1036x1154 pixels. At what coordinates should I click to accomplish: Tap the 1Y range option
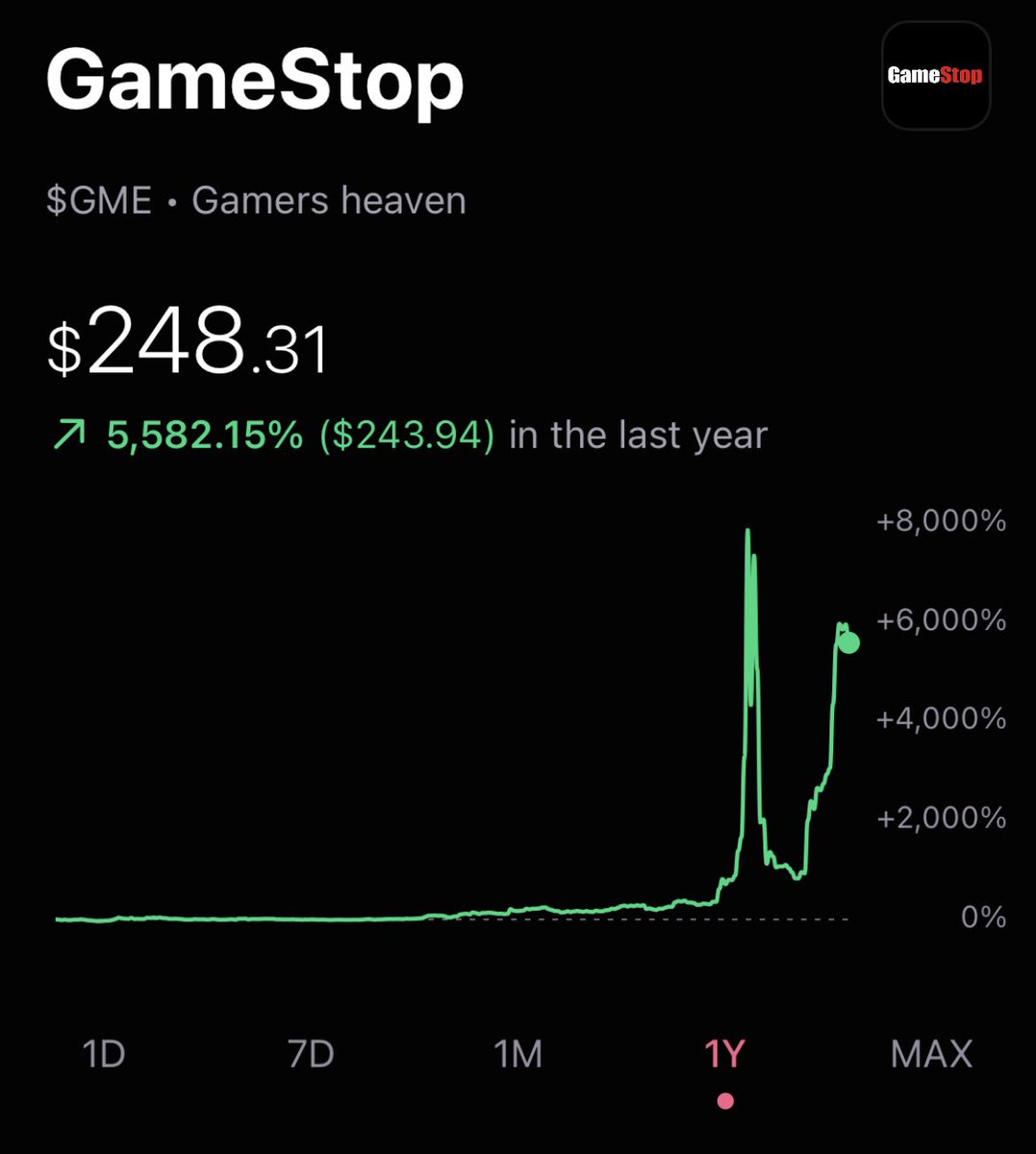click(x=724, y=1054)
